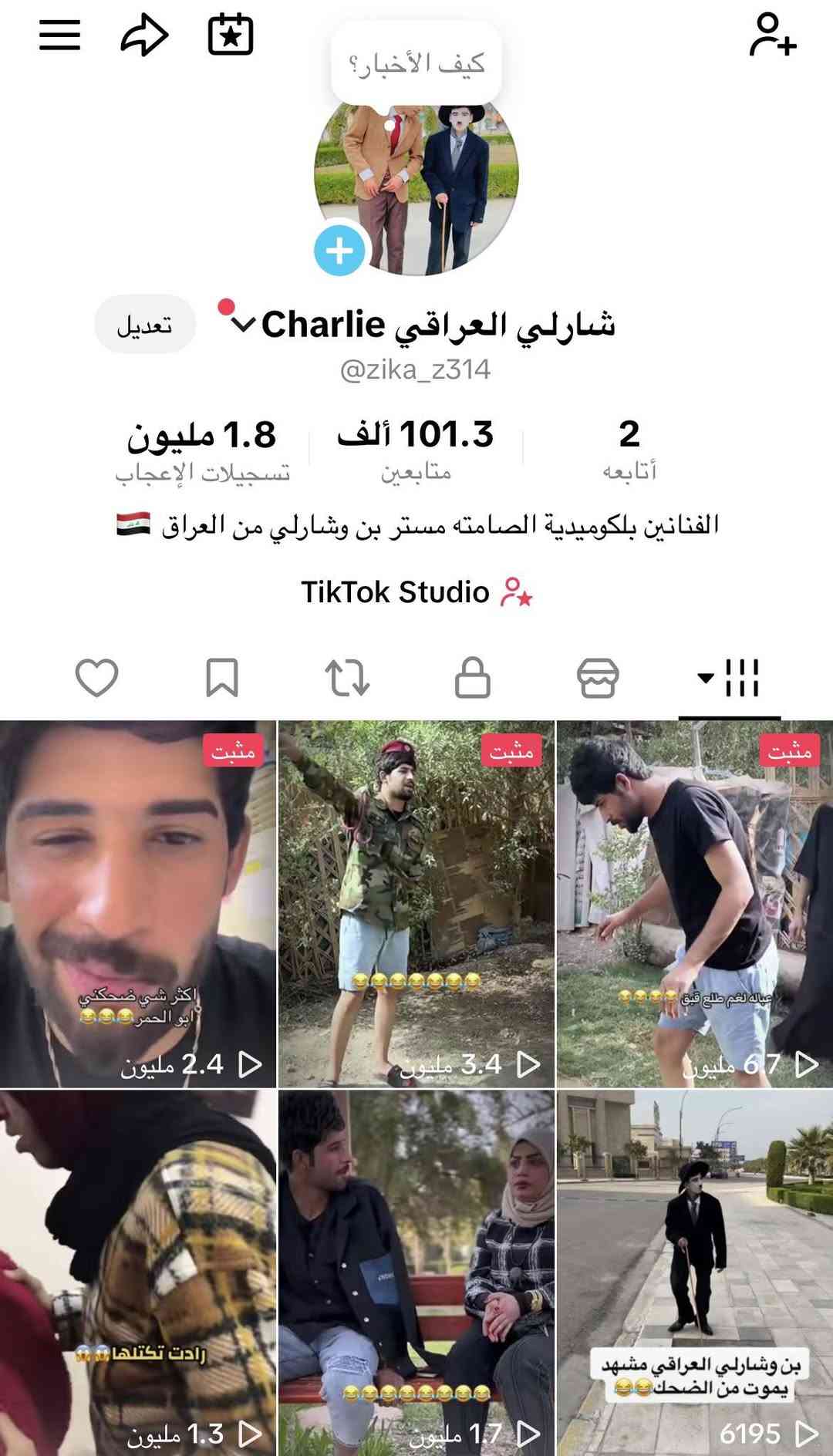Select the videos grid tab

pos(730,678)
